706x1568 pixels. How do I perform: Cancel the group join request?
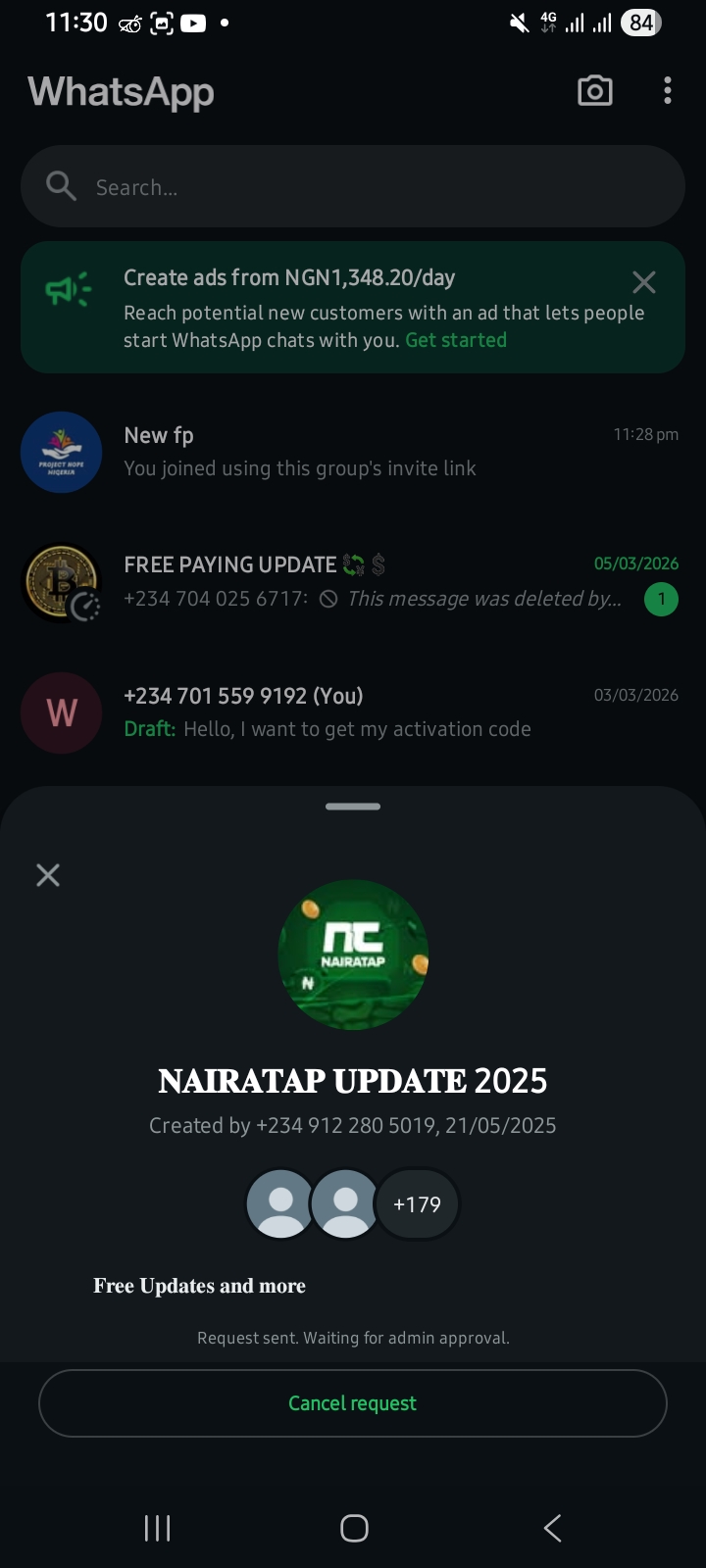coord(352,1403)
